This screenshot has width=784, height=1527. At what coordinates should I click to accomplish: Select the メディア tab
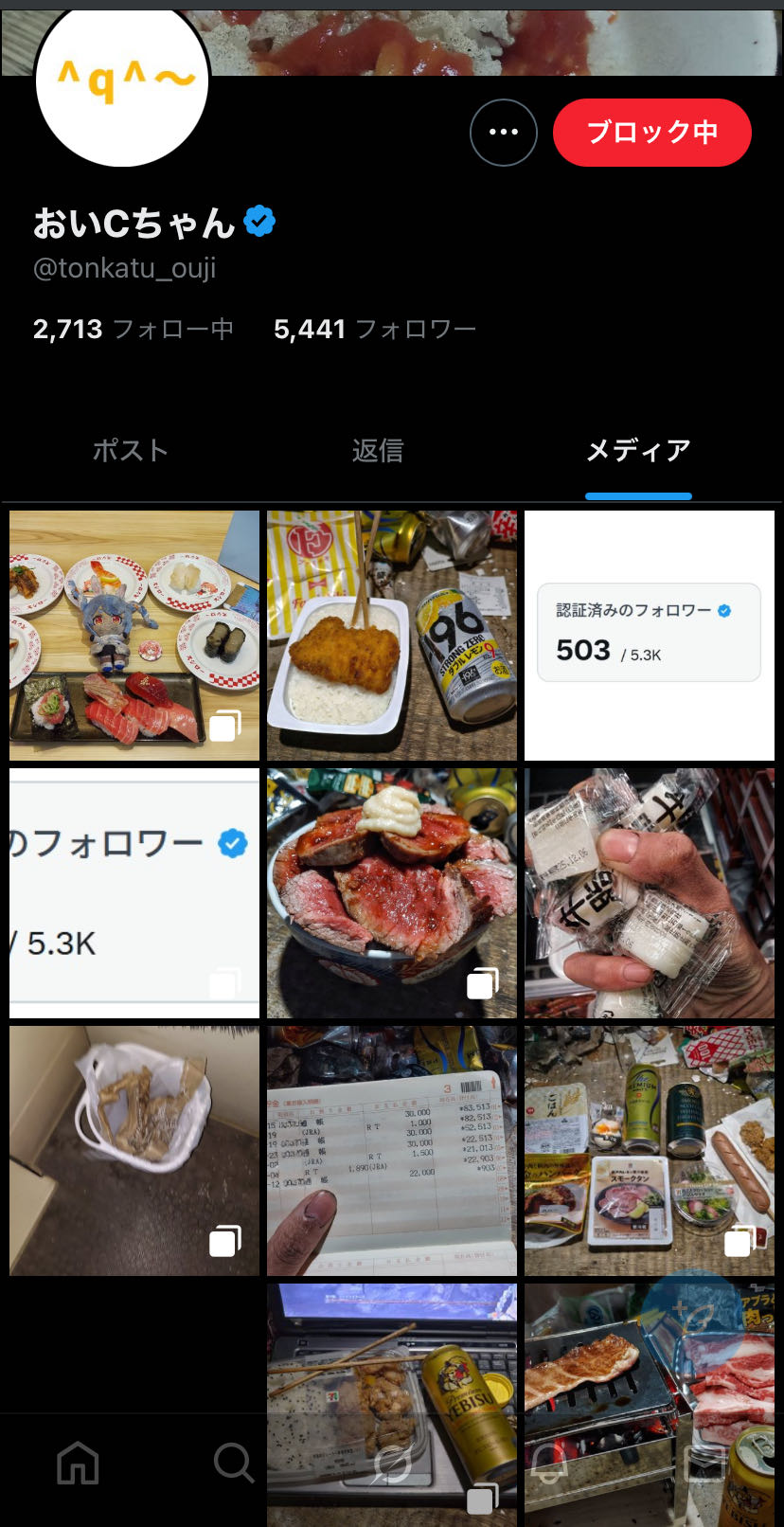638,450
